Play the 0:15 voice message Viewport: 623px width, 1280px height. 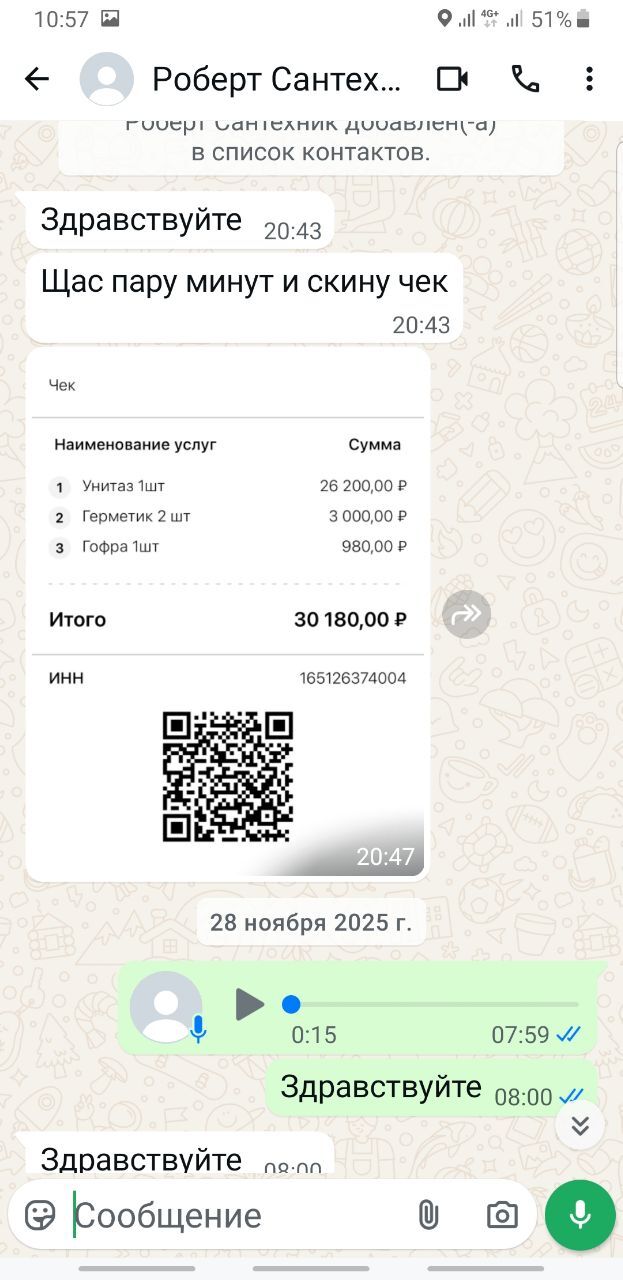(250, 1003)
